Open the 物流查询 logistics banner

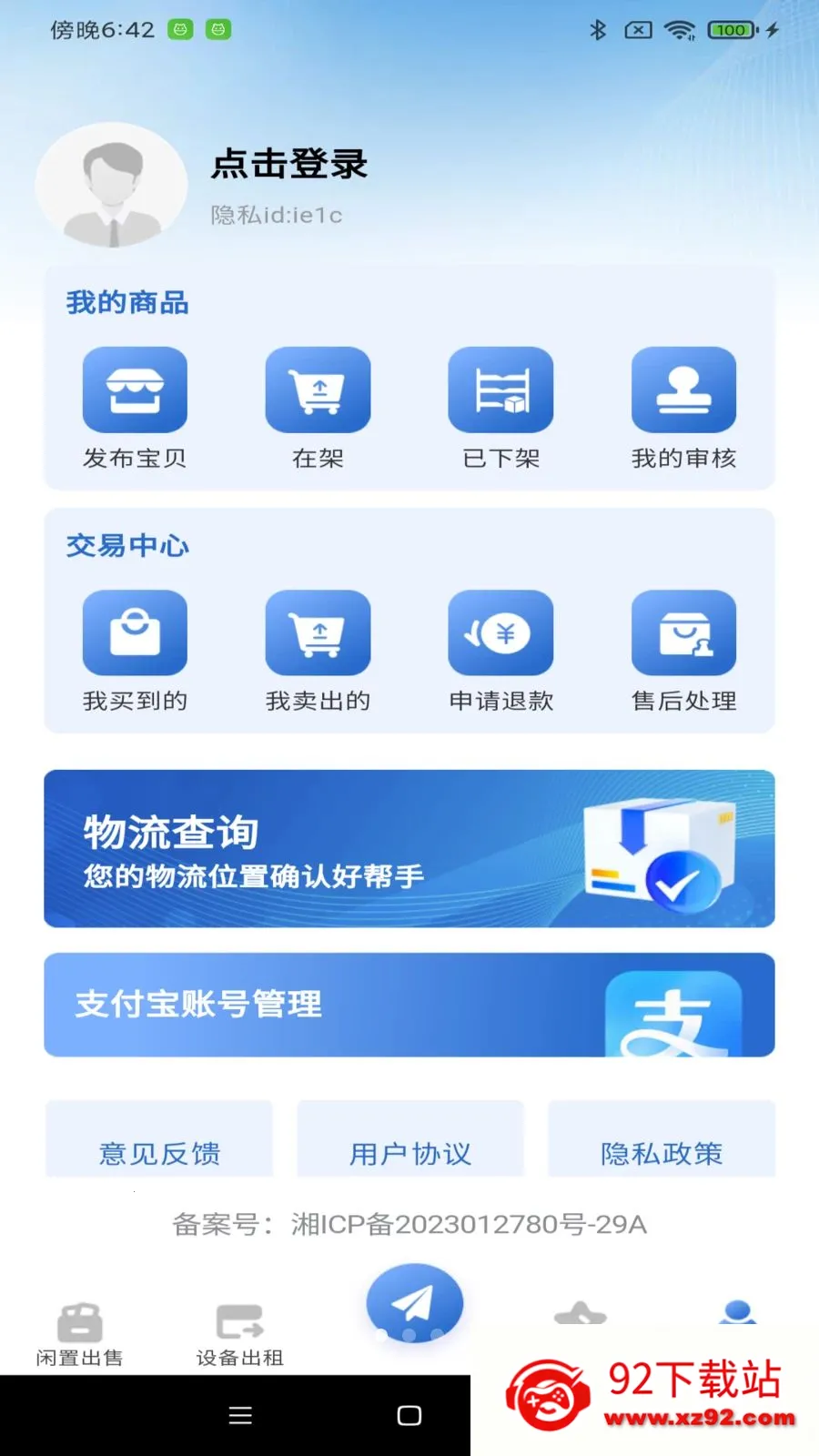(x=408, y=848)
